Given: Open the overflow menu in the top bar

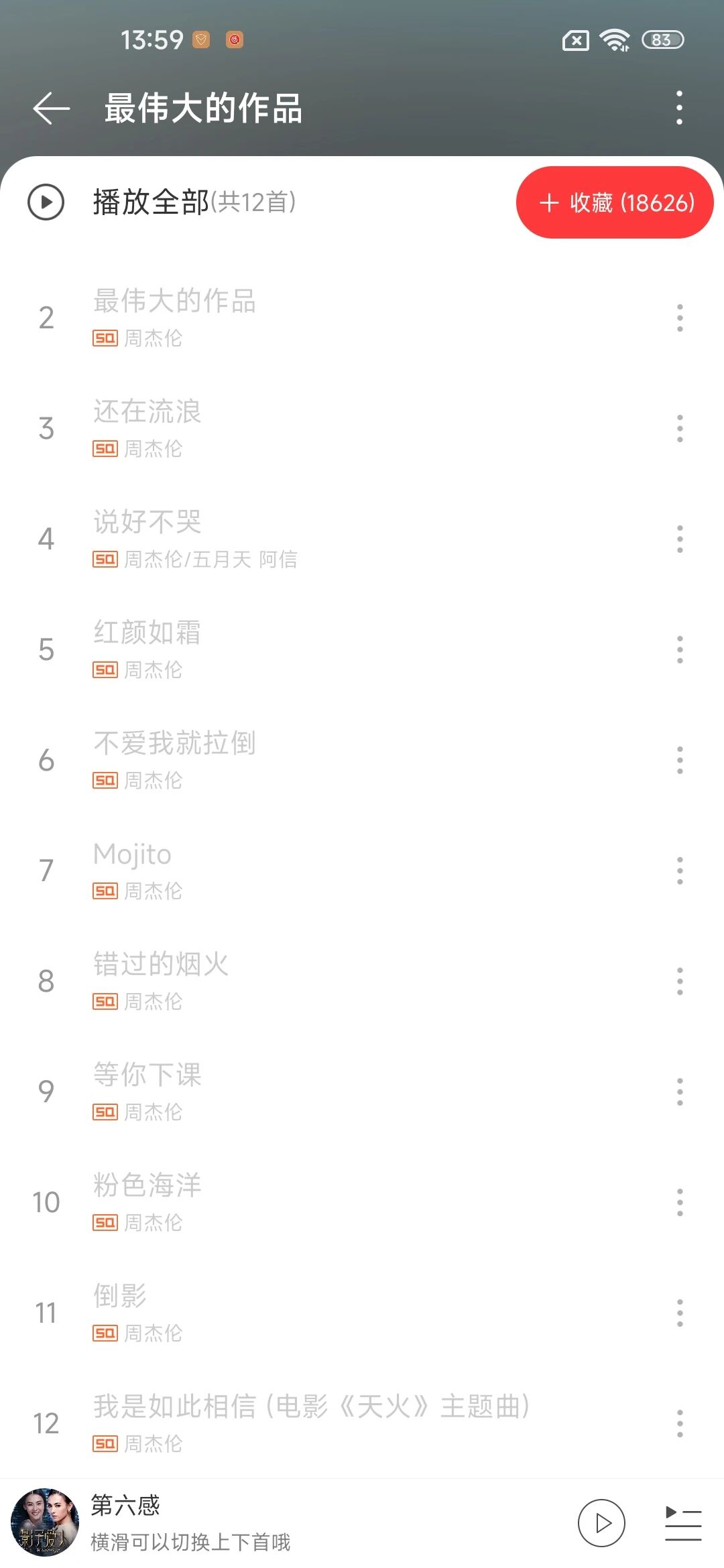Looking at the screenshot, I should pyautogui.click(x=679, y=108).
